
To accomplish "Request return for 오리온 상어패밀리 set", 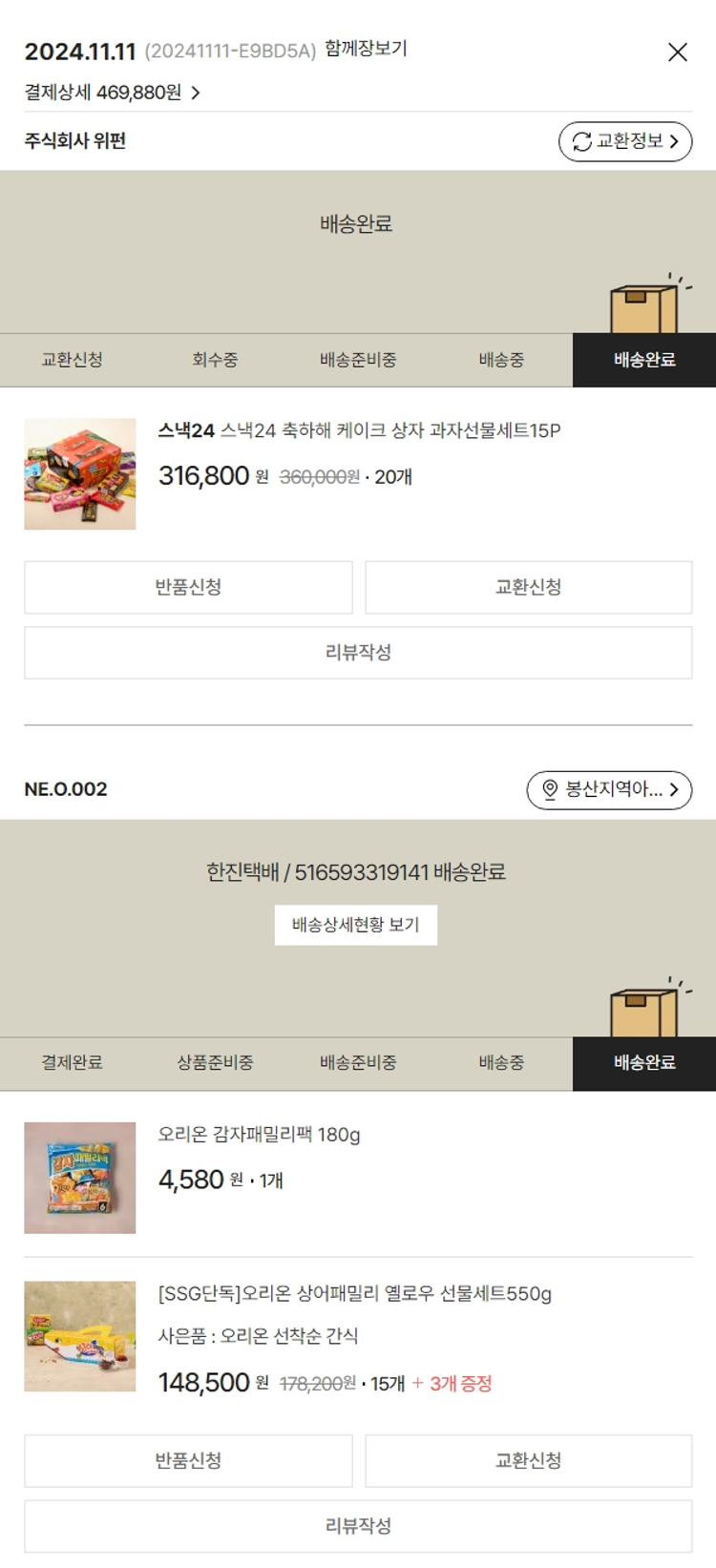I will click(188, 1460).
